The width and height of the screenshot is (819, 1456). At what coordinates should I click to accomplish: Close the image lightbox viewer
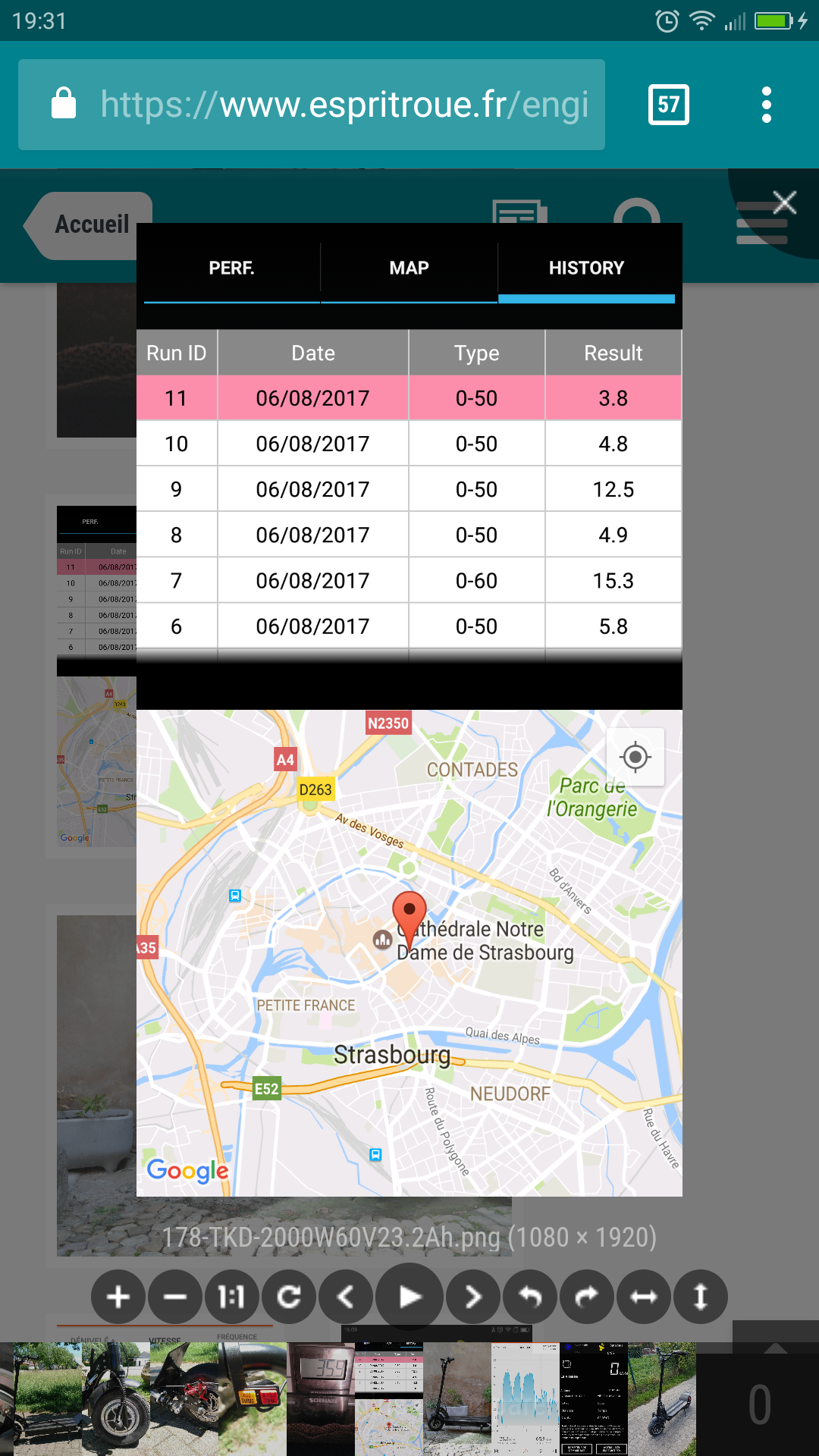pyautogui.click(x=784, y=202)
